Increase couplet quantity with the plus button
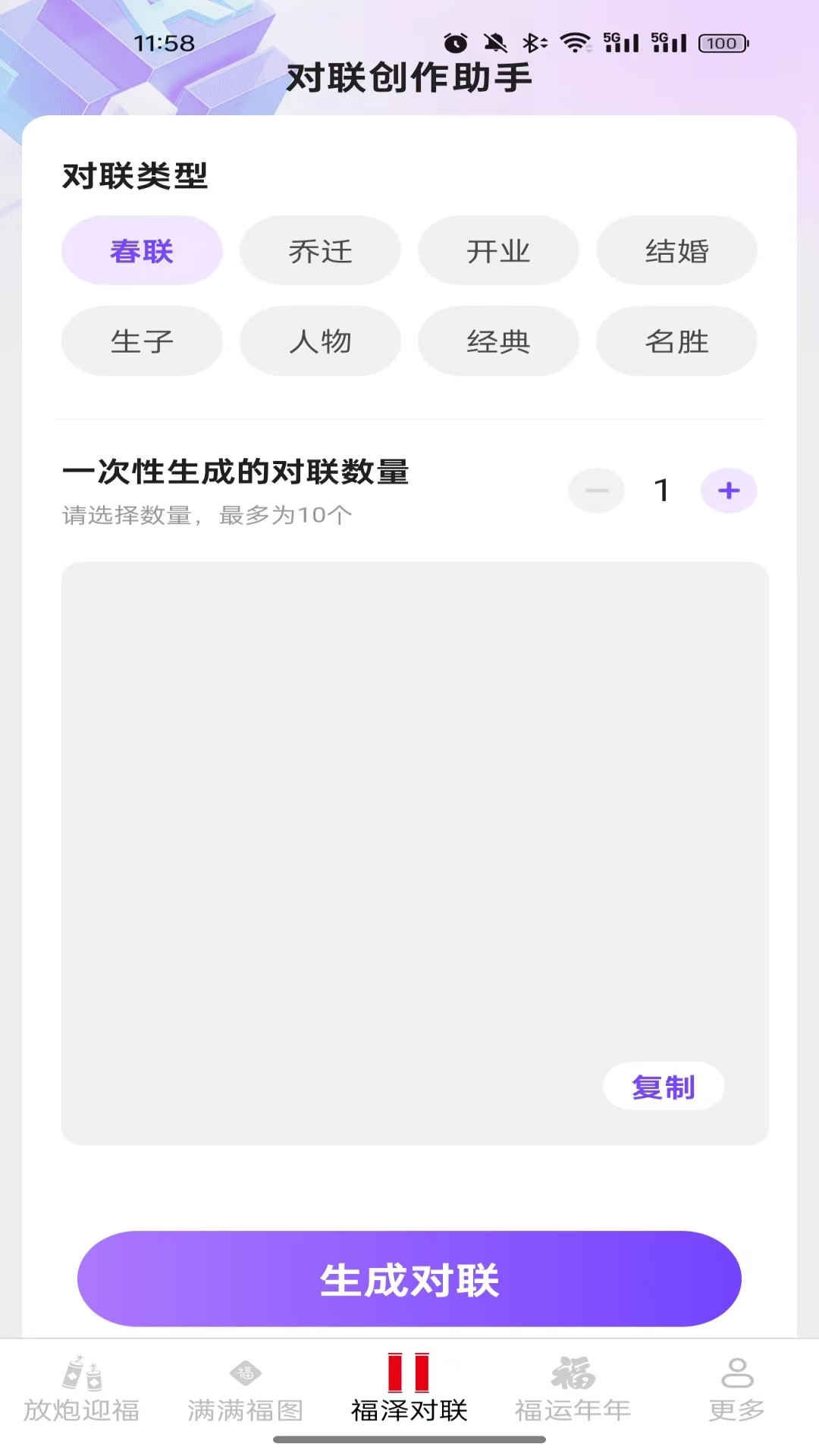Screen dimensions: 819x1456 (728, 491)
